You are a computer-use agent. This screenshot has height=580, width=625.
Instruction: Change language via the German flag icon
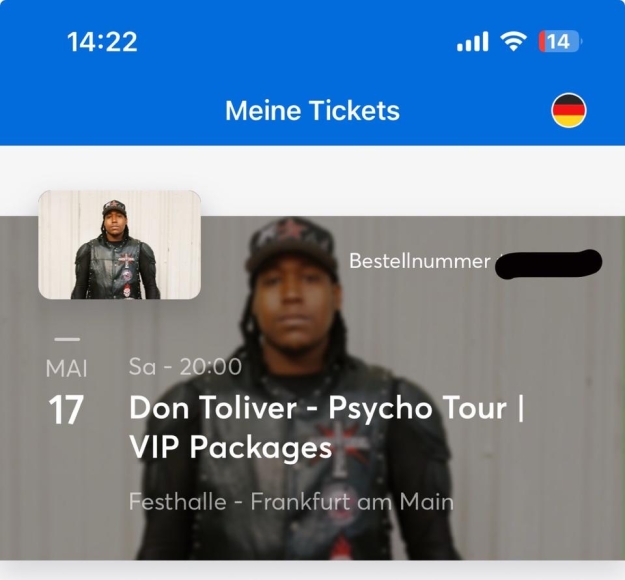click(569, 110)
